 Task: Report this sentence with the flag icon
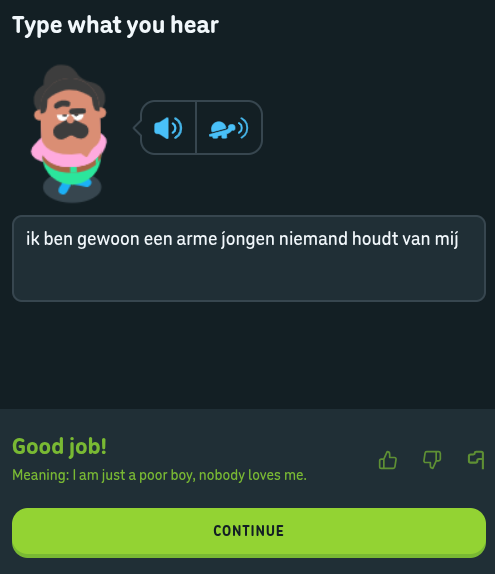[476, 460]
